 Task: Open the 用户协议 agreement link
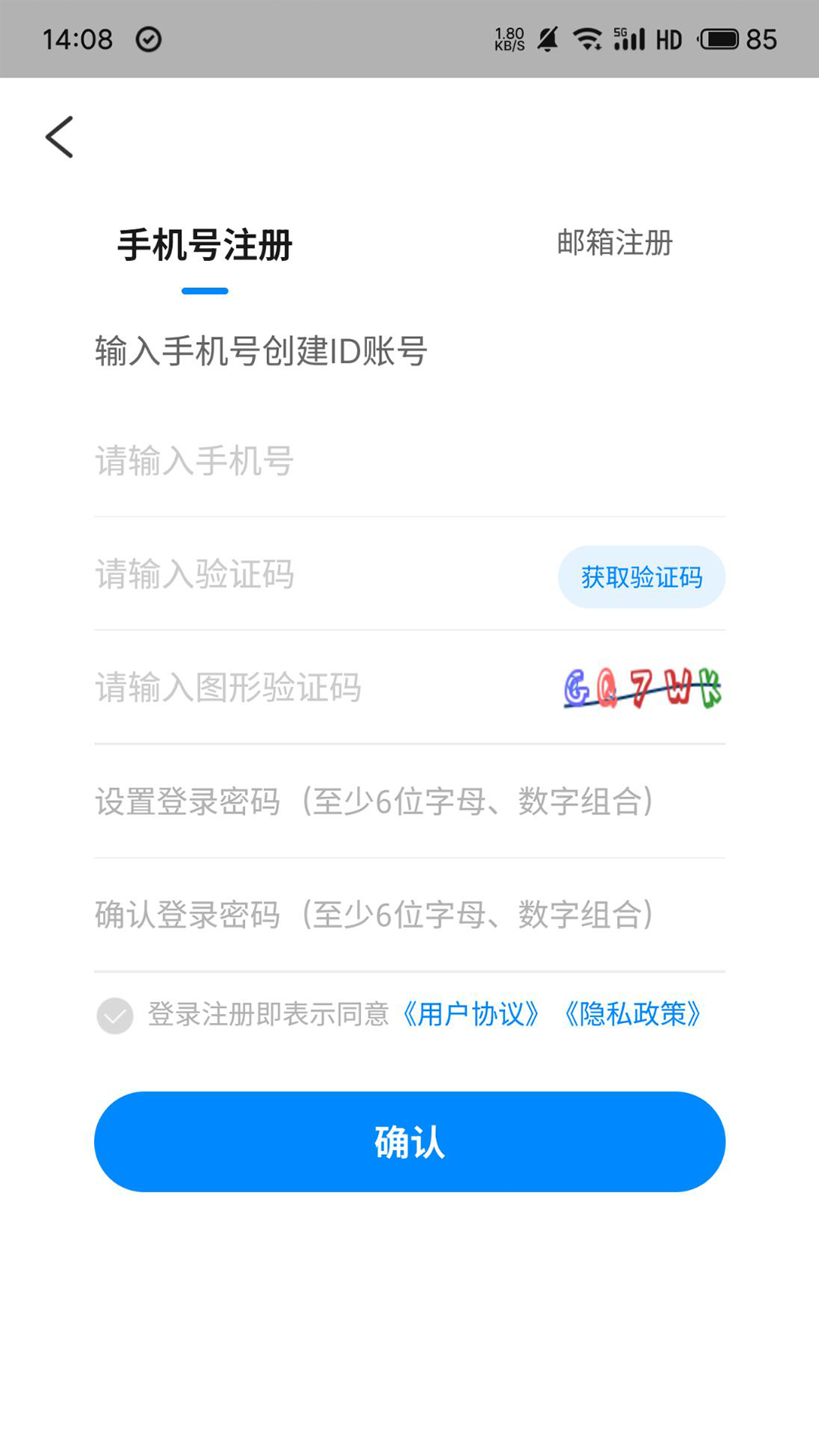(x=470, y=1015)
